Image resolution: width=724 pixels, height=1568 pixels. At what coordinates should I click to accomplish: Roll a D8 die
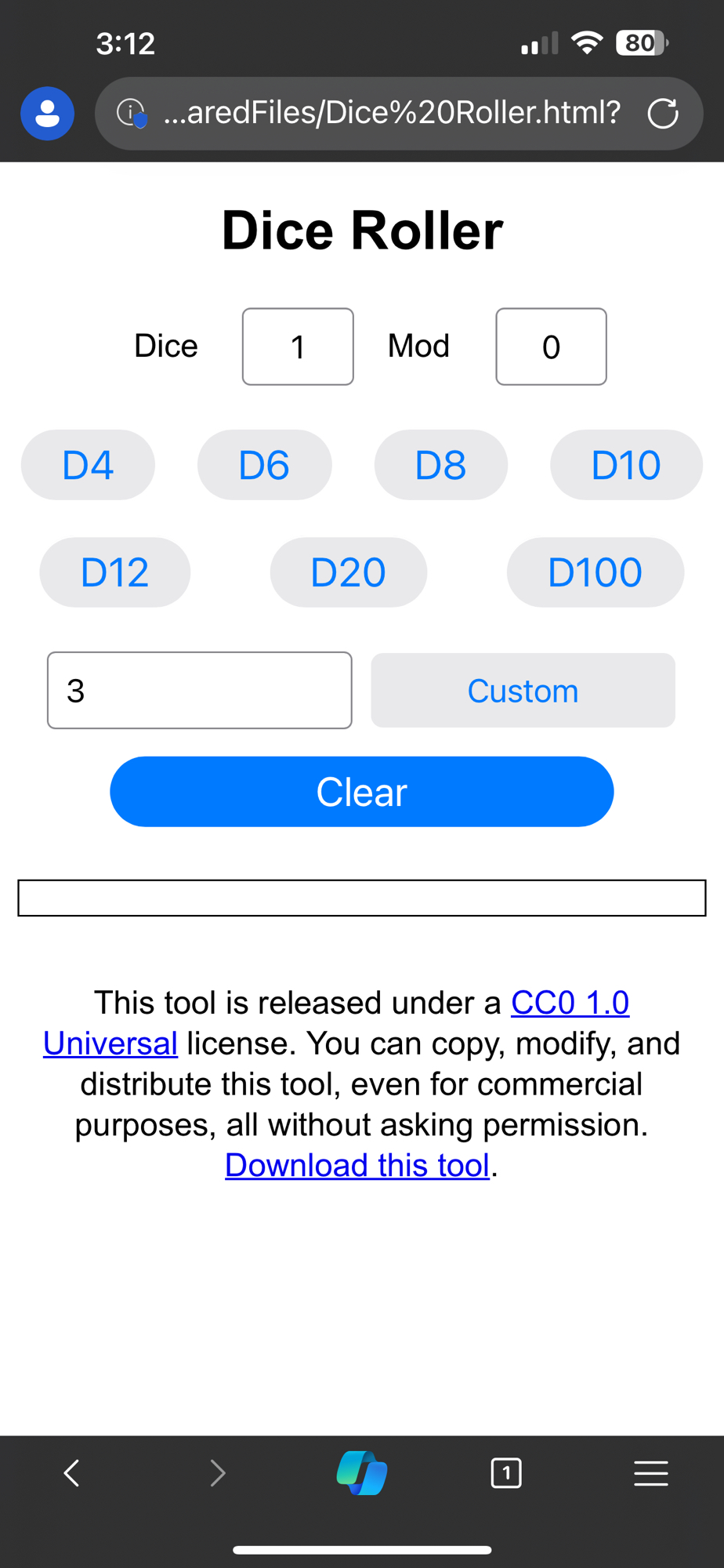pyautogui.click(x=440, y=465)
